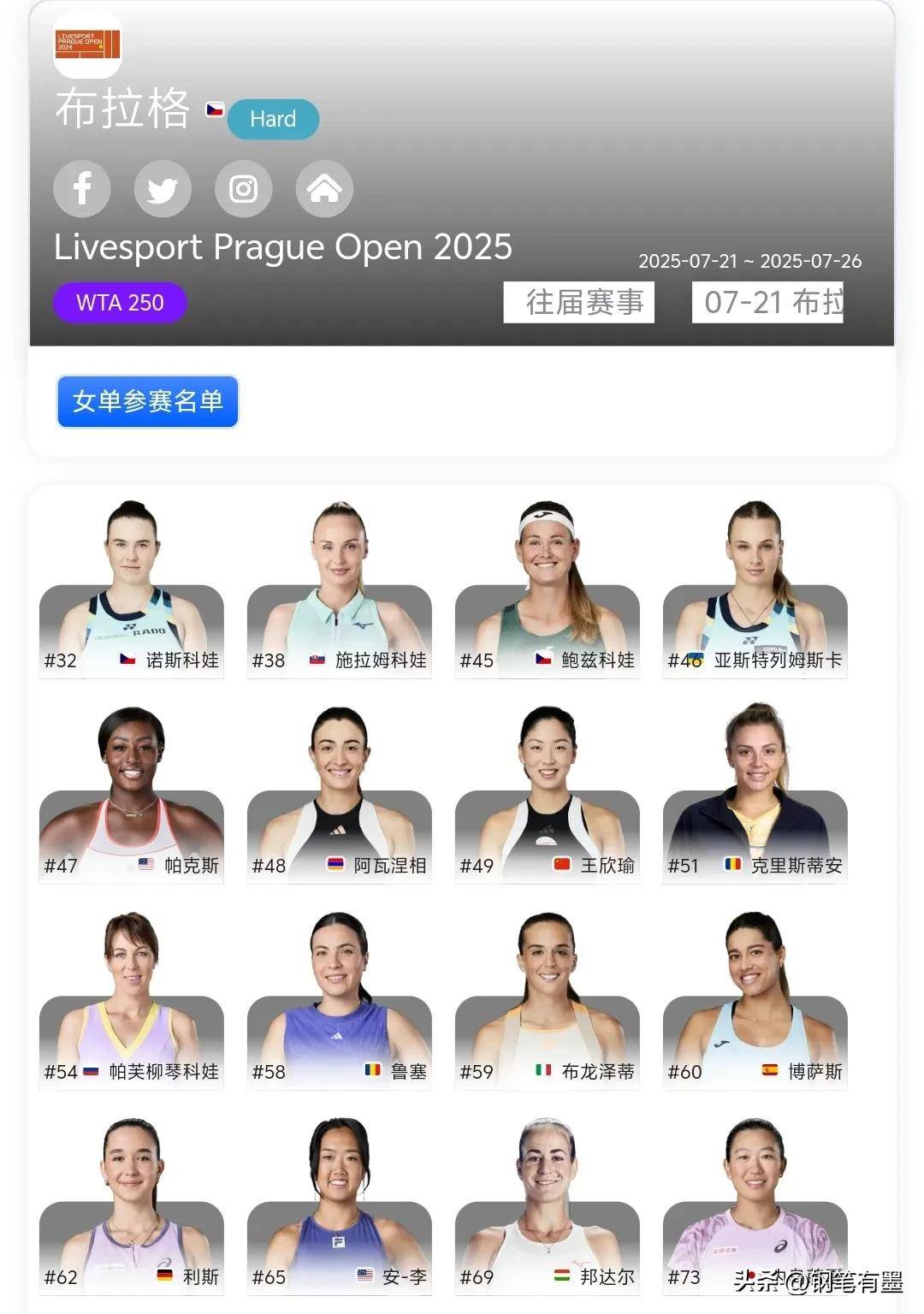Screen dimensions: 924x1314
Task: Click the Hard surface label
Action: pos(271,119)
